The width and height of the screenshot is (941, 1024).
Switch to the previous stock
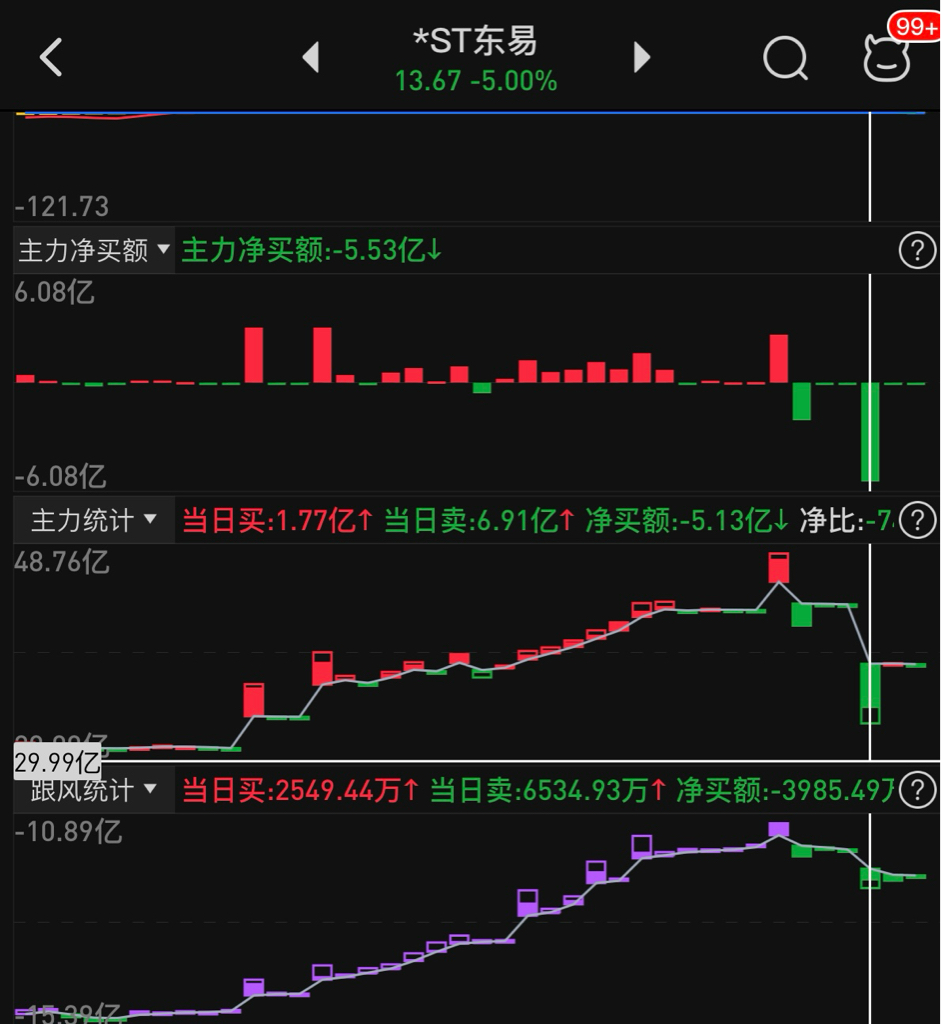click(311, 58)
